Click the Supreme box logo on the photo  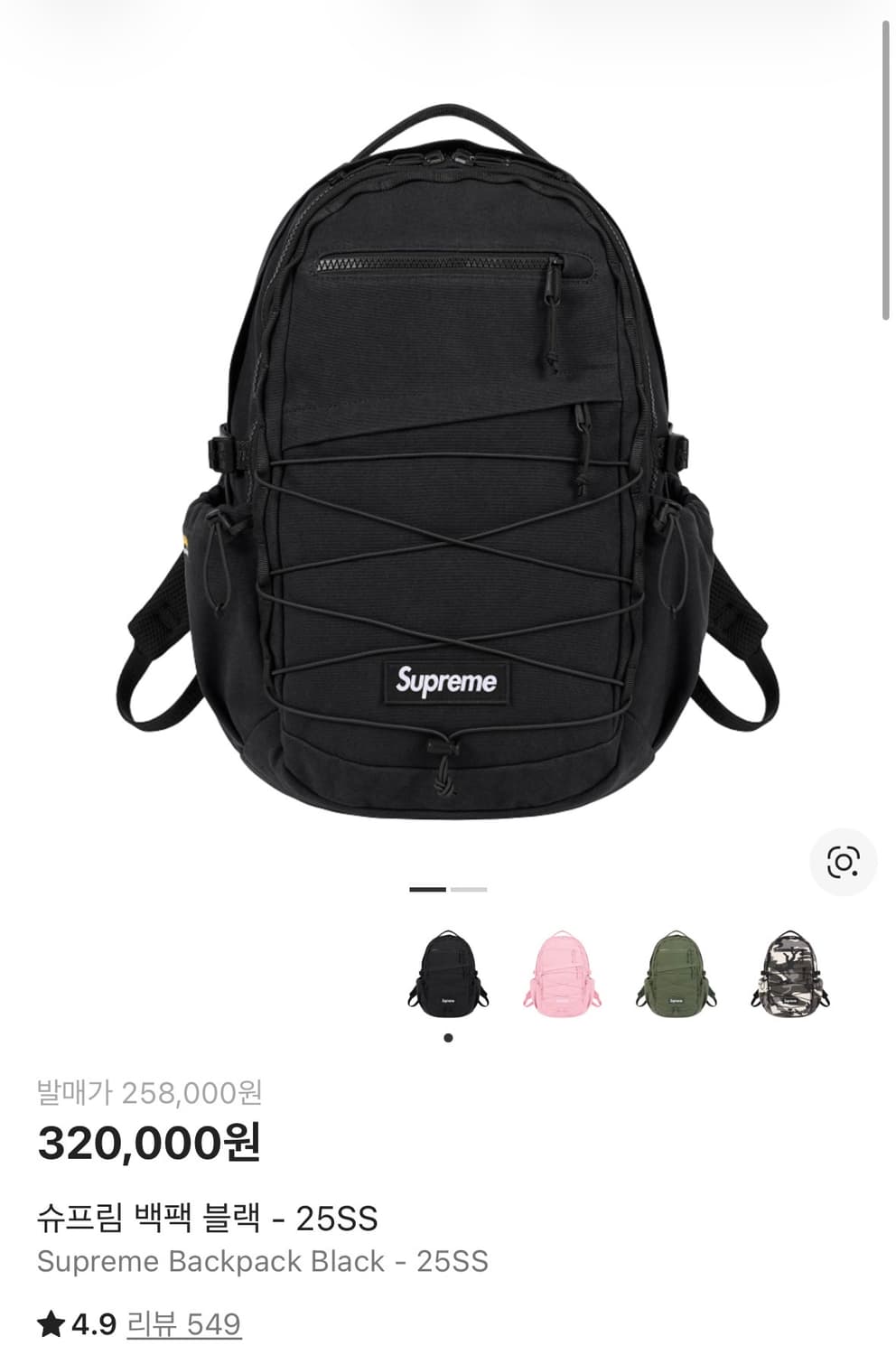tap(448, 684)
